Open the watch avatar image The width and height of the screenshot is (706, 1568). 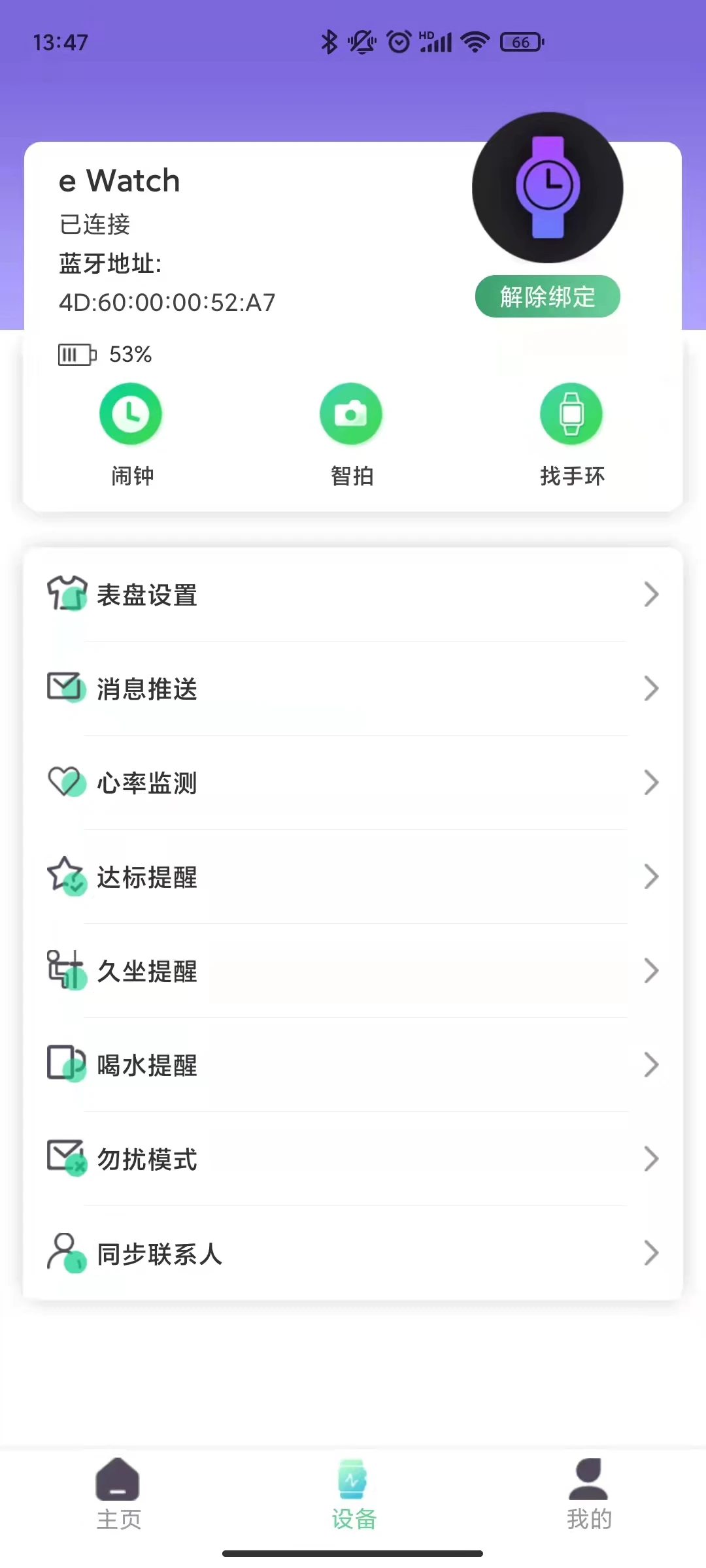(x=547, y=188)
